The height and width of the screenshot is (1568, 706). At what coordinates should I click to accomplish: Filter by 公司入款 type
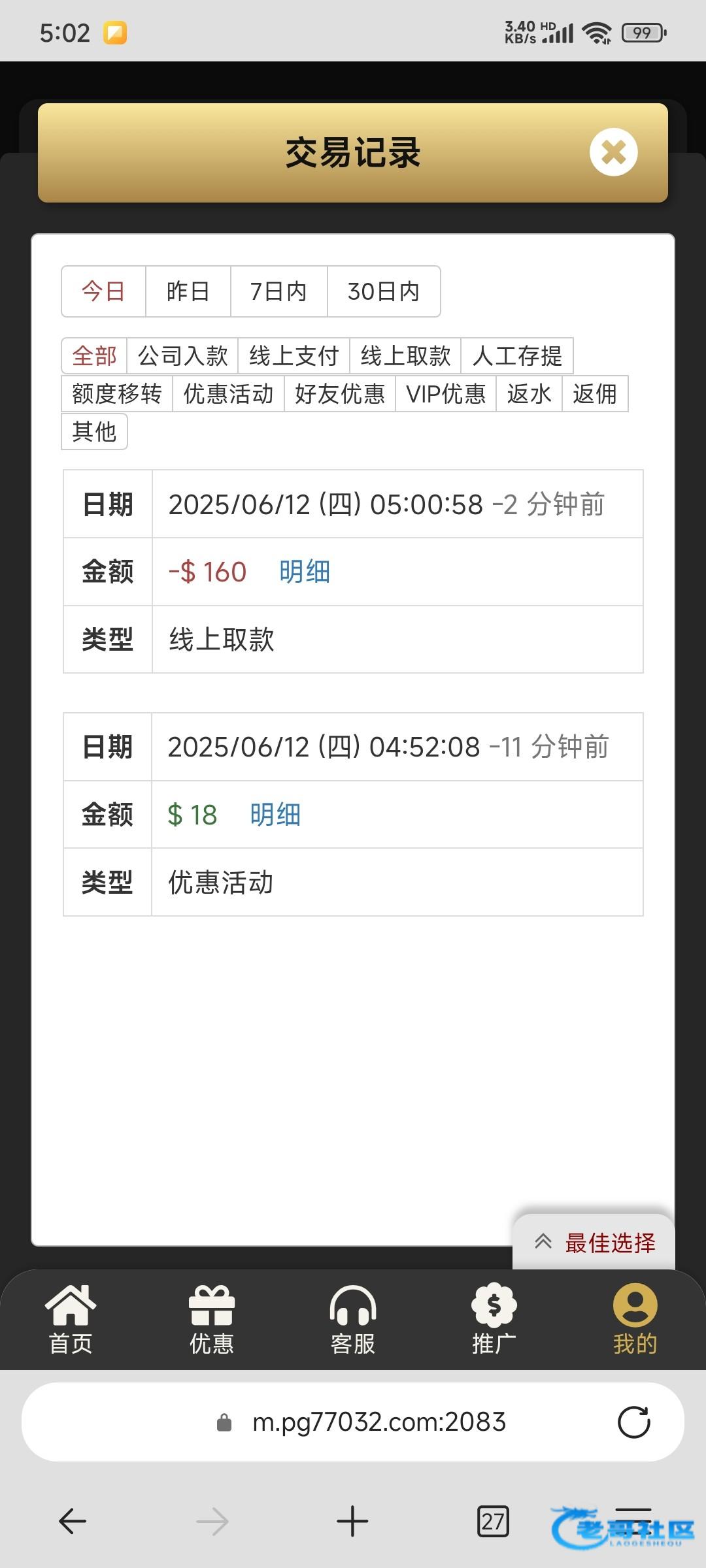coord(183,356)
